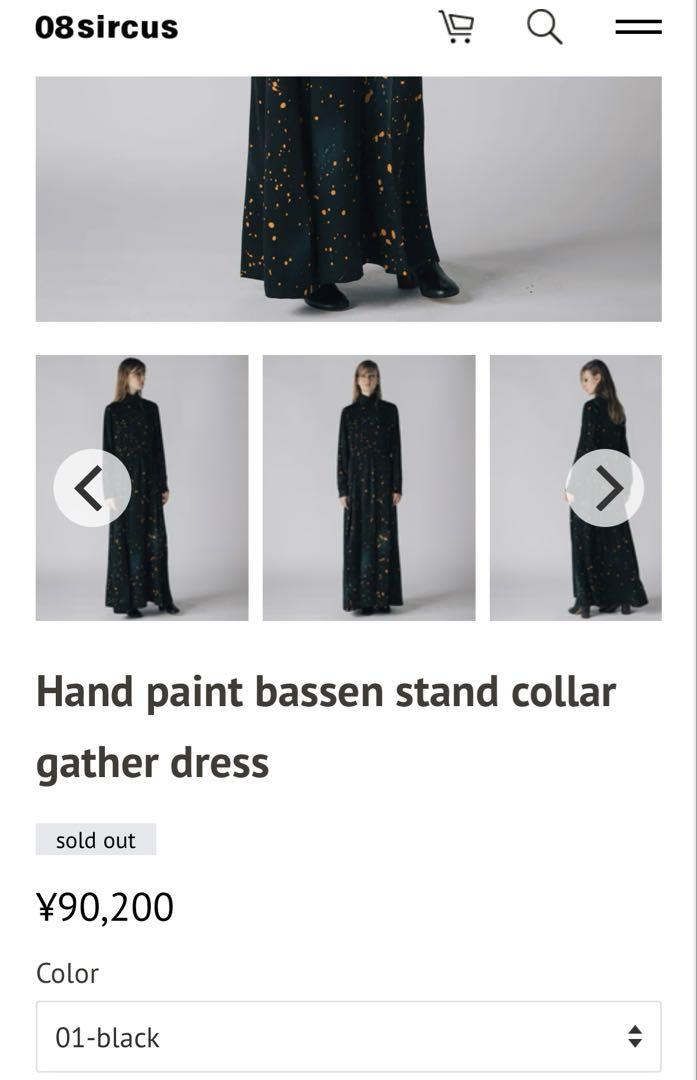The image size is (697, 1080).
Task: View the large dress photo
Action: [x=348, y=198]
